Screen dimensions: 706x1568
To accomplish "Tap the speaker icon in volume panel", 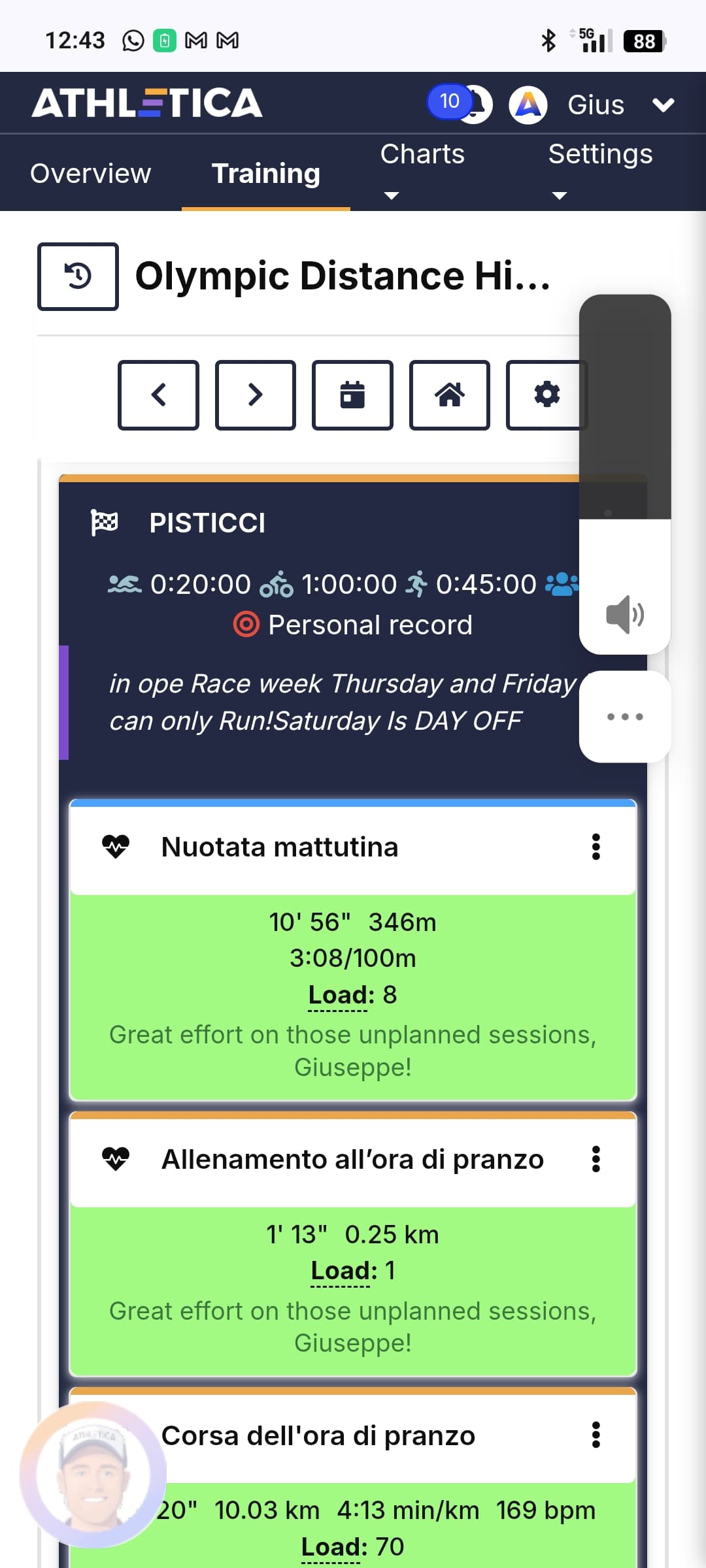I will [625, 614].
